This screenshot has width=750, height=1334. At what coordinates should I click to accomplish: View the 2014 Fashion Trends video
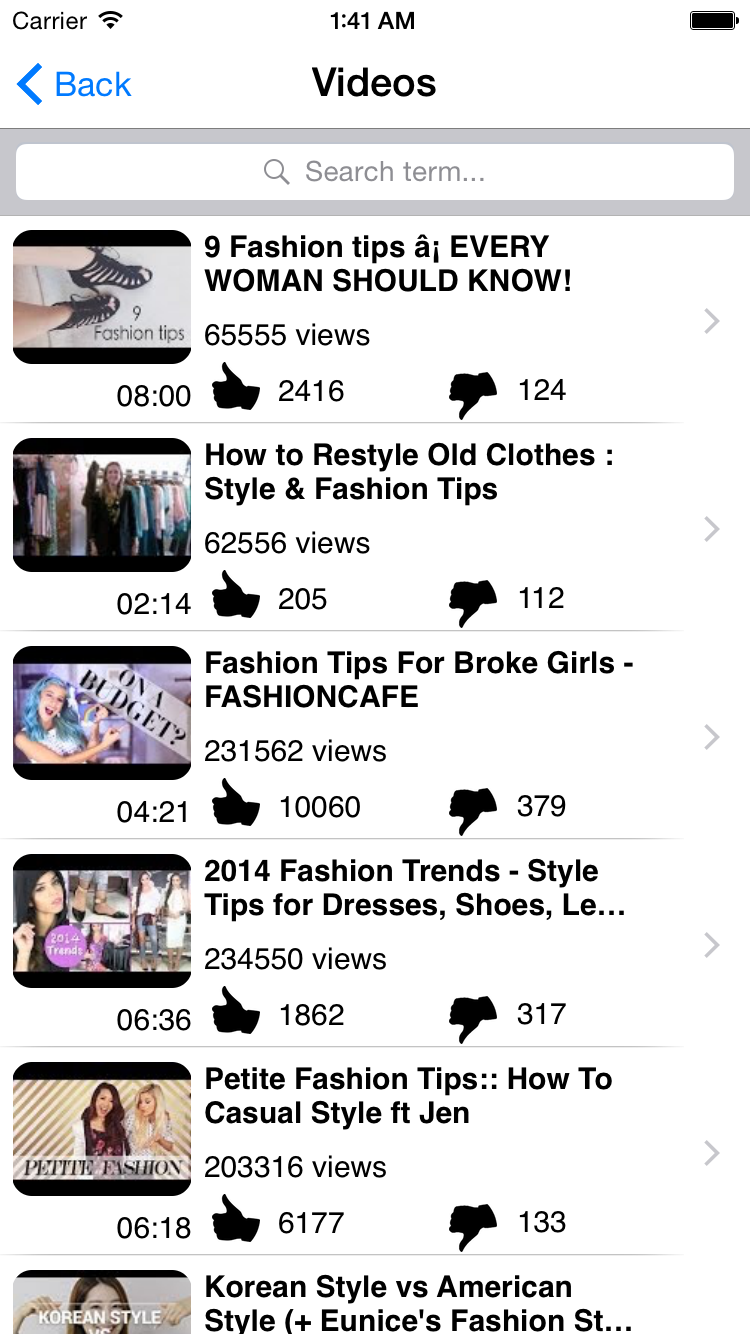click(x=414, y=888)
